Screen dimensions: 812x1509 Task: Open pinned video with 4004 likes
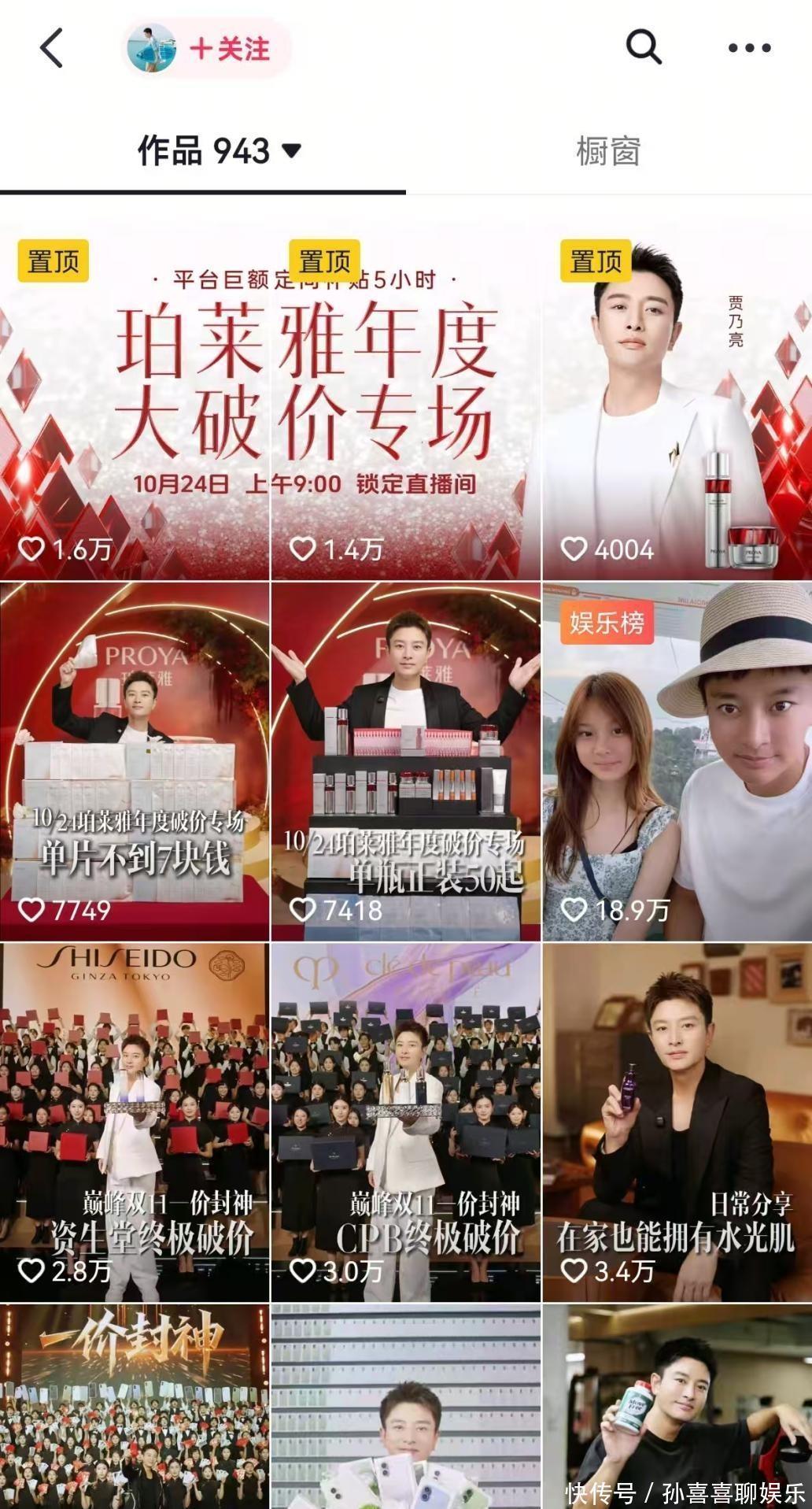pyautogui.click(x=677, y=401)
